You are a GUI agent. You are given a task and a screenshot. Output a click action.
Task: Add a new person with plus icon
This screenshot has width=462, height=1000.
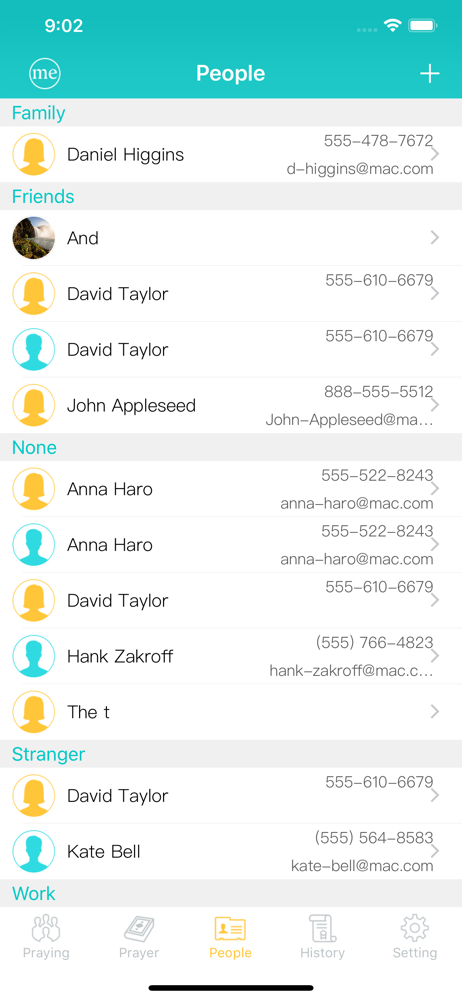click(429, 73)
